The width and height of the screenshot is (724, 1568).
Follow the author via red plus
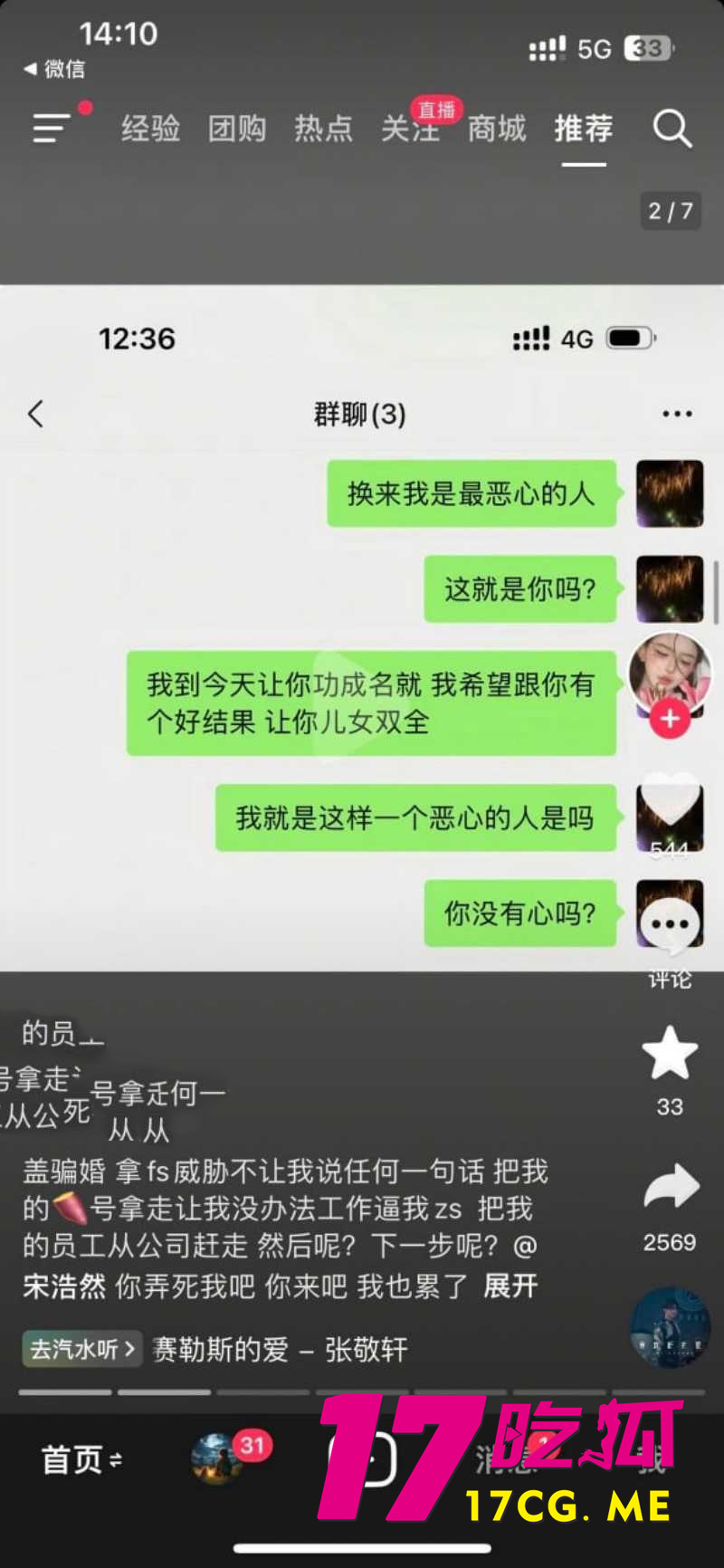click(670, 719)
